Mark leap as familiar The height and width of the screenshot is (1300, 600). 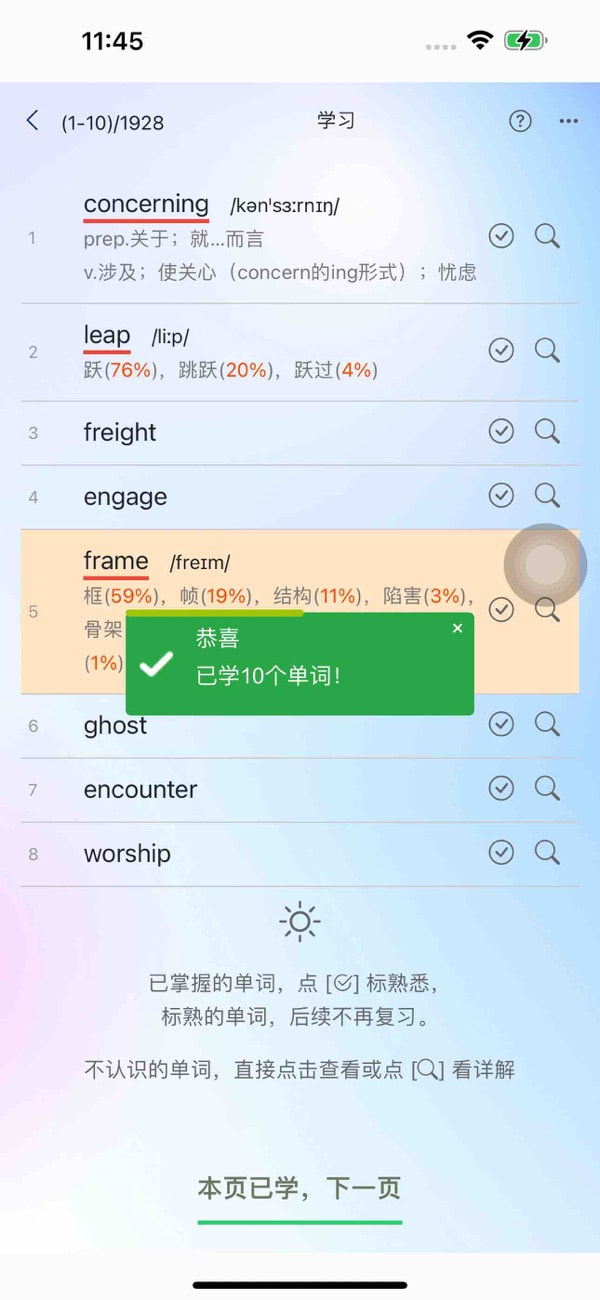[x=501, y=350]
